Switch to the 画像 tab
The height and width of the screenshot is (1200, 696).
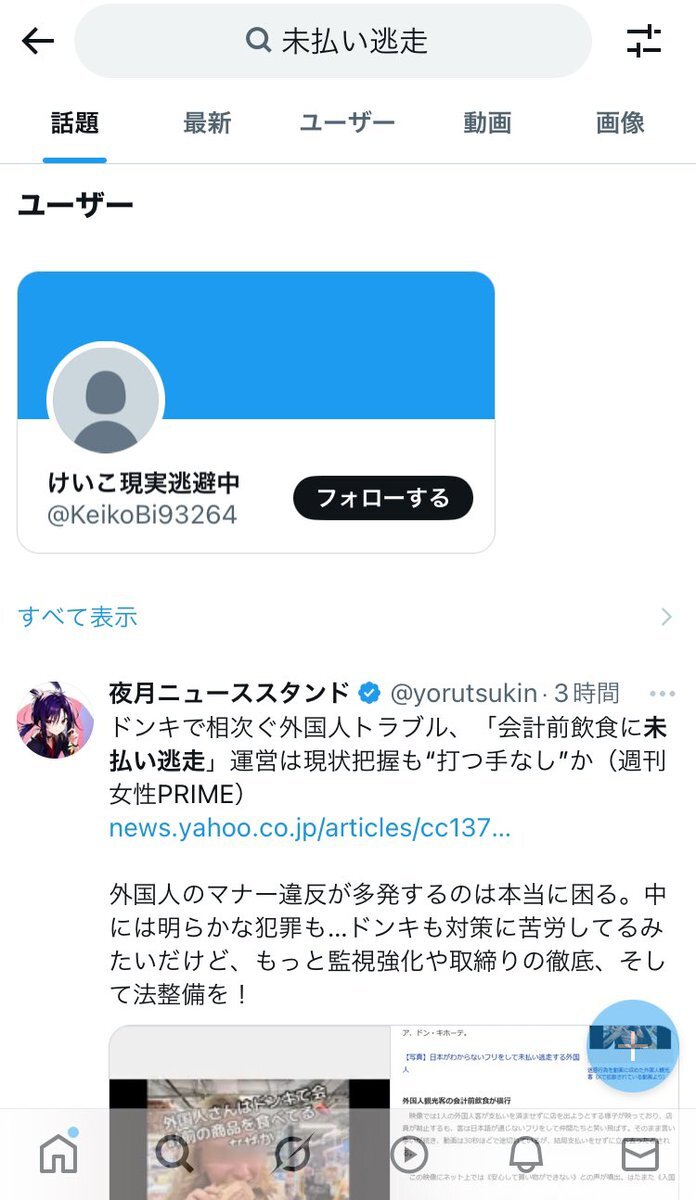(620, 123)
